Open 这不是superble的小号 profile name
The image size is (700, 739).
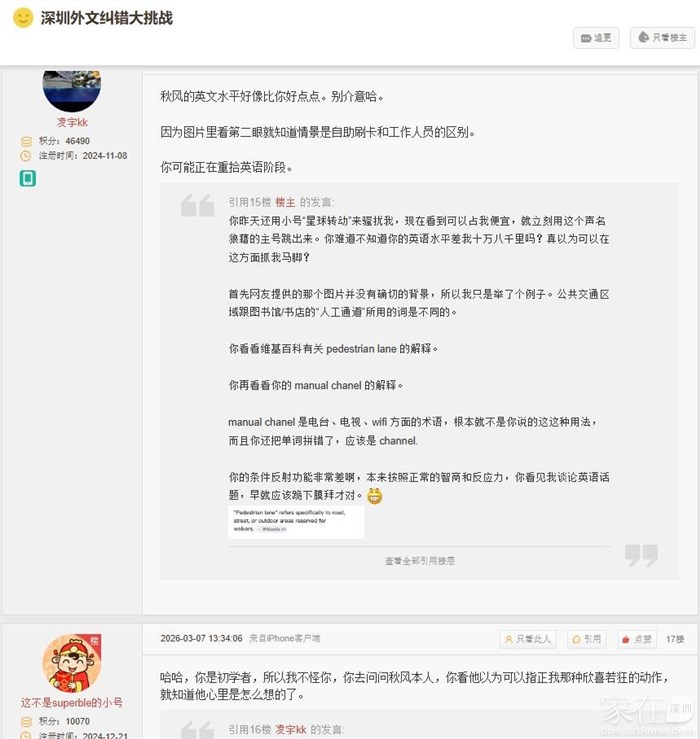(72, 703)
